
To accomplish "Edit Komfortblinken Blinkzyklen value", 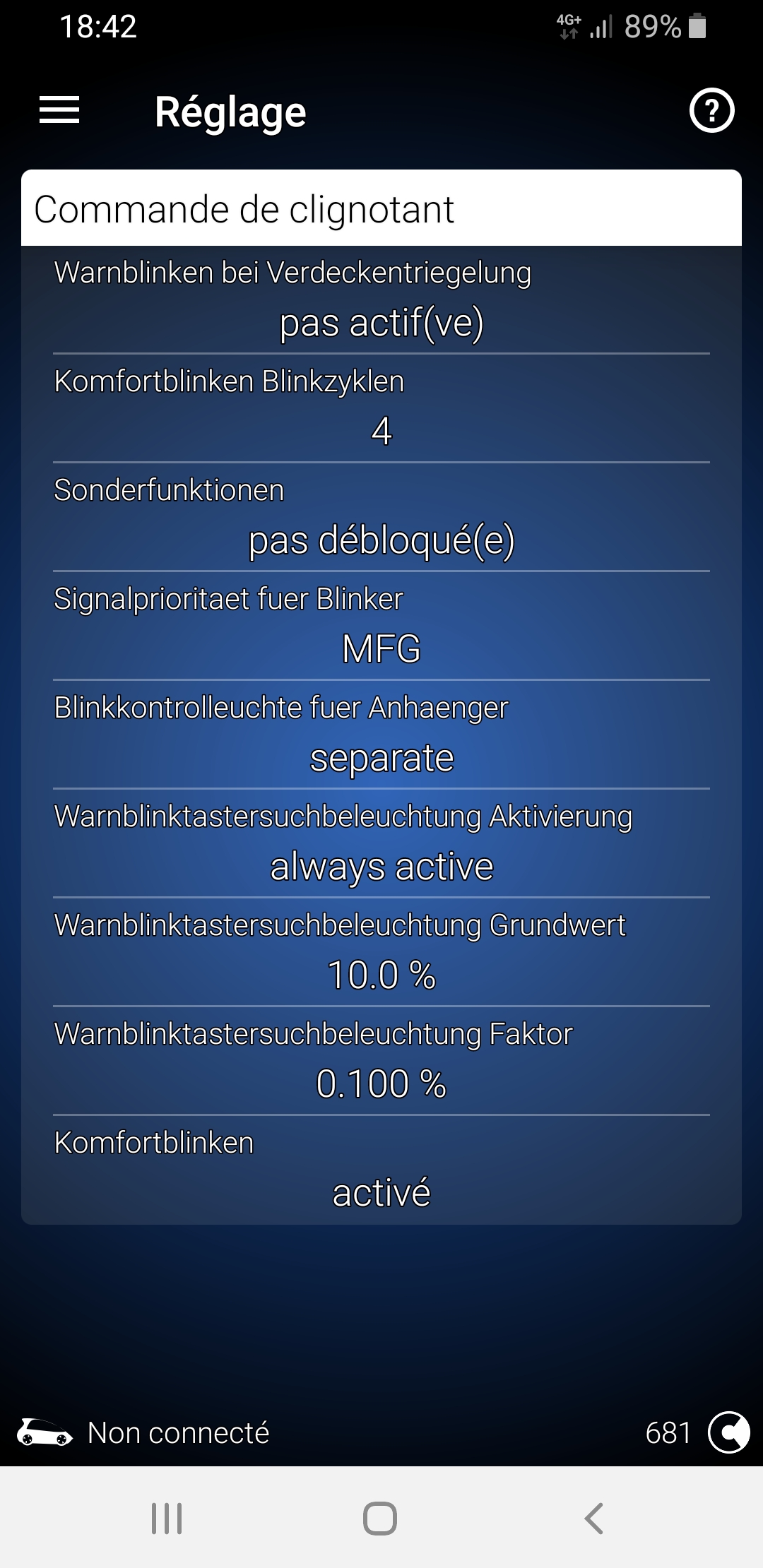I will (x=381, y=410).
